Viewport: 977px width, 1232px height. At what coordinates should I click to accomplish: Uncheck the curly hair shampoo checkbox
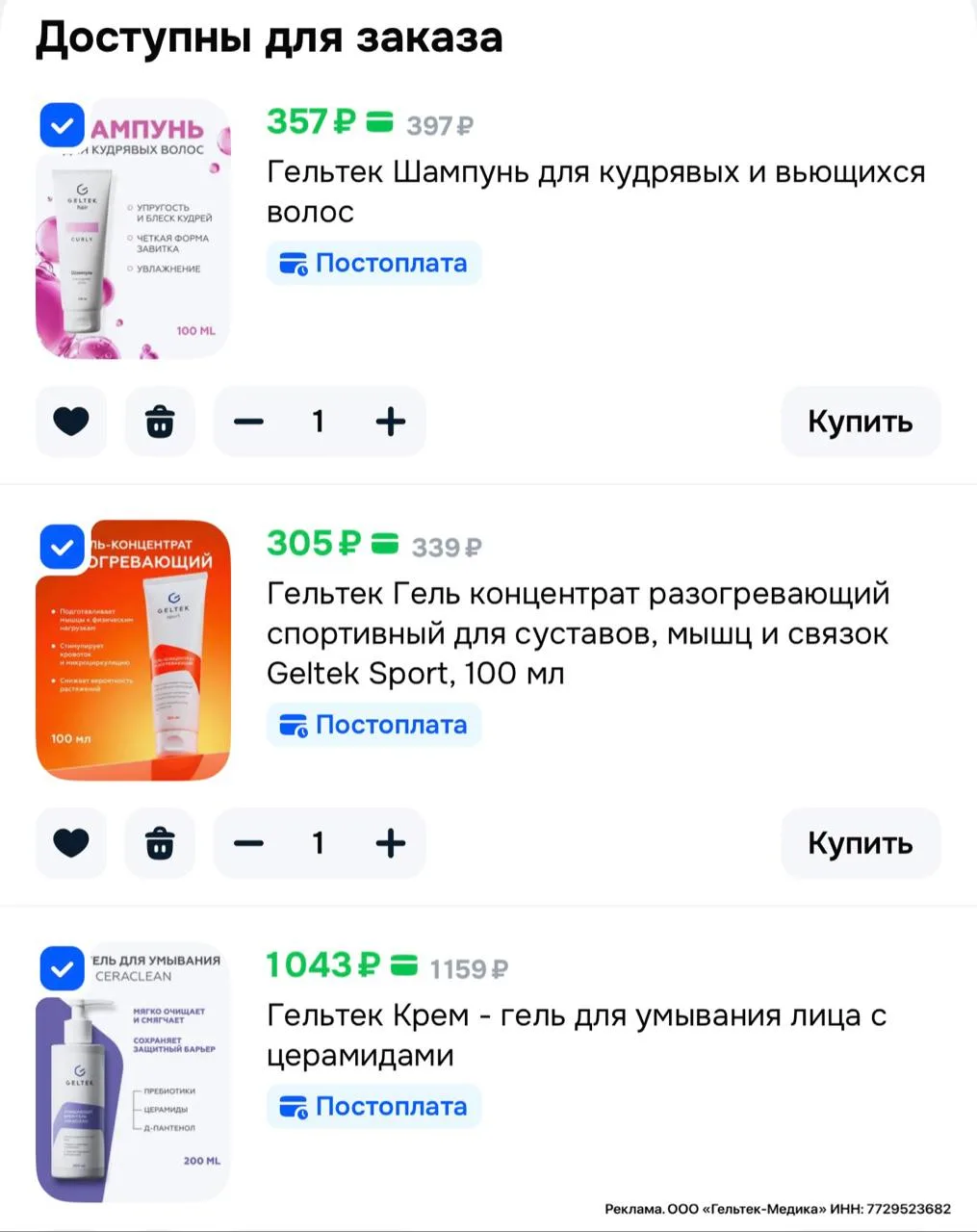62,125
